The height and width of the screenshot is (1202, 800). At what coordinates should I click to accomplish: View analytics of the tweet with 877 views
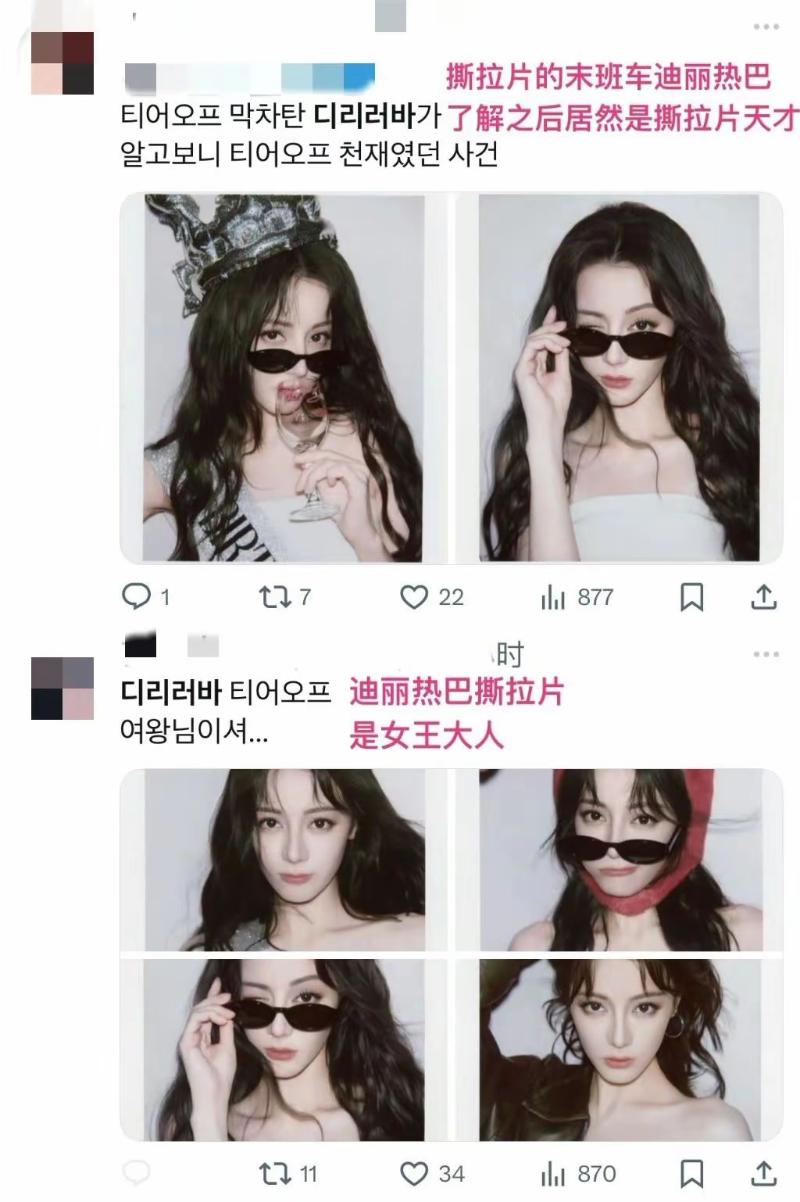tap(553, 597)
